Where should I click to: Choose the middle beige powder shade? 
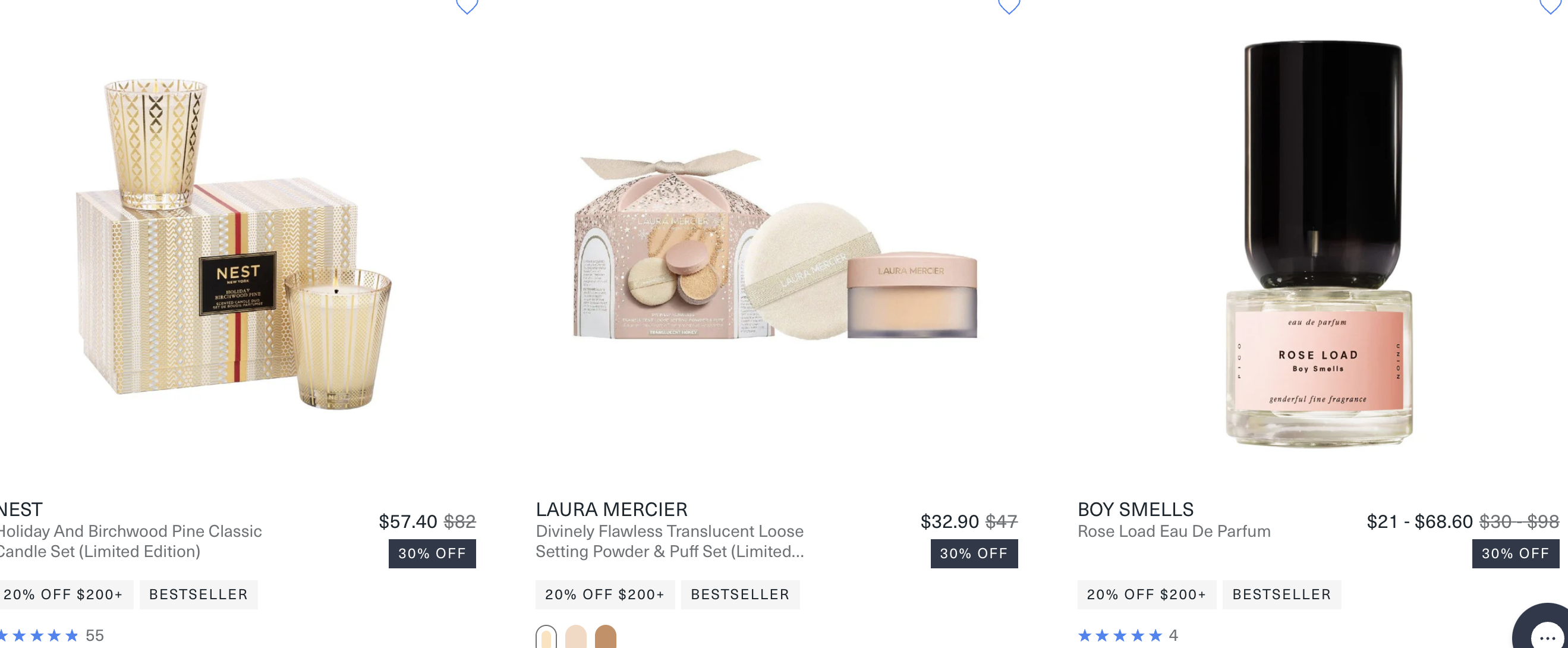[575, 638]
